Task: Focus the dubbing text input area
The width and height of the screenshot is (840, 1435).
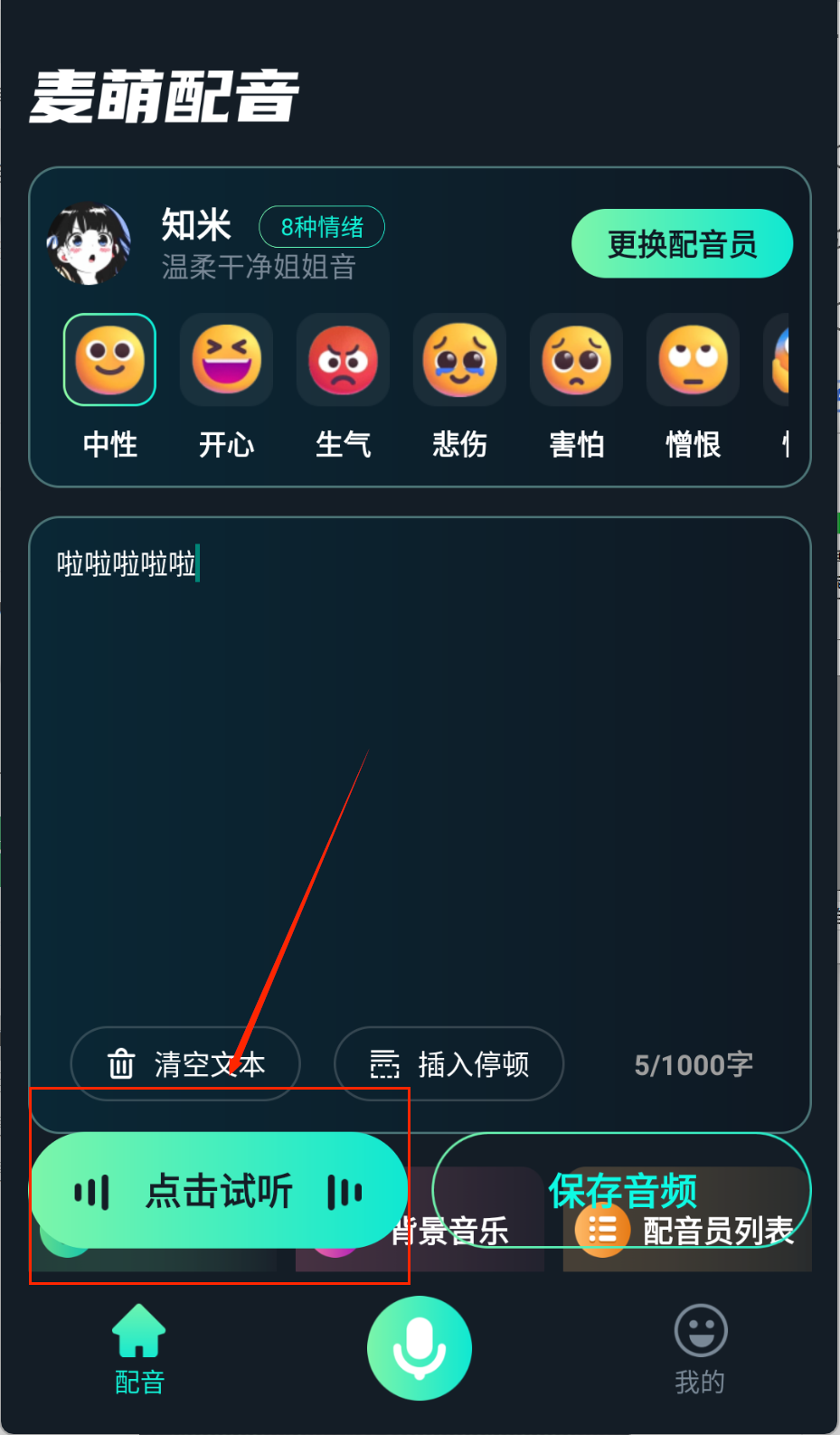Action: (420, 769)
